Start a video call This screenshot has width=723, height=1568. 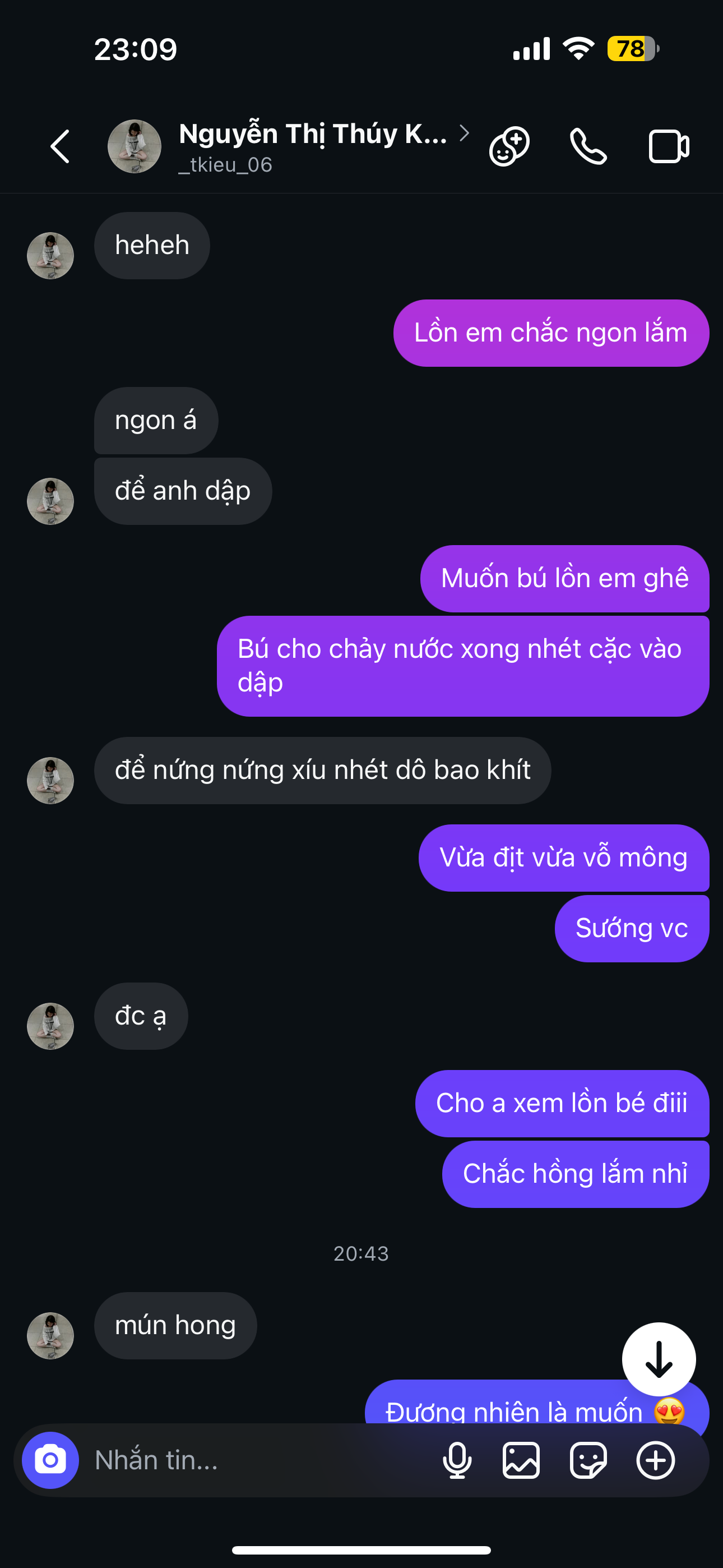tap(668, 147)
